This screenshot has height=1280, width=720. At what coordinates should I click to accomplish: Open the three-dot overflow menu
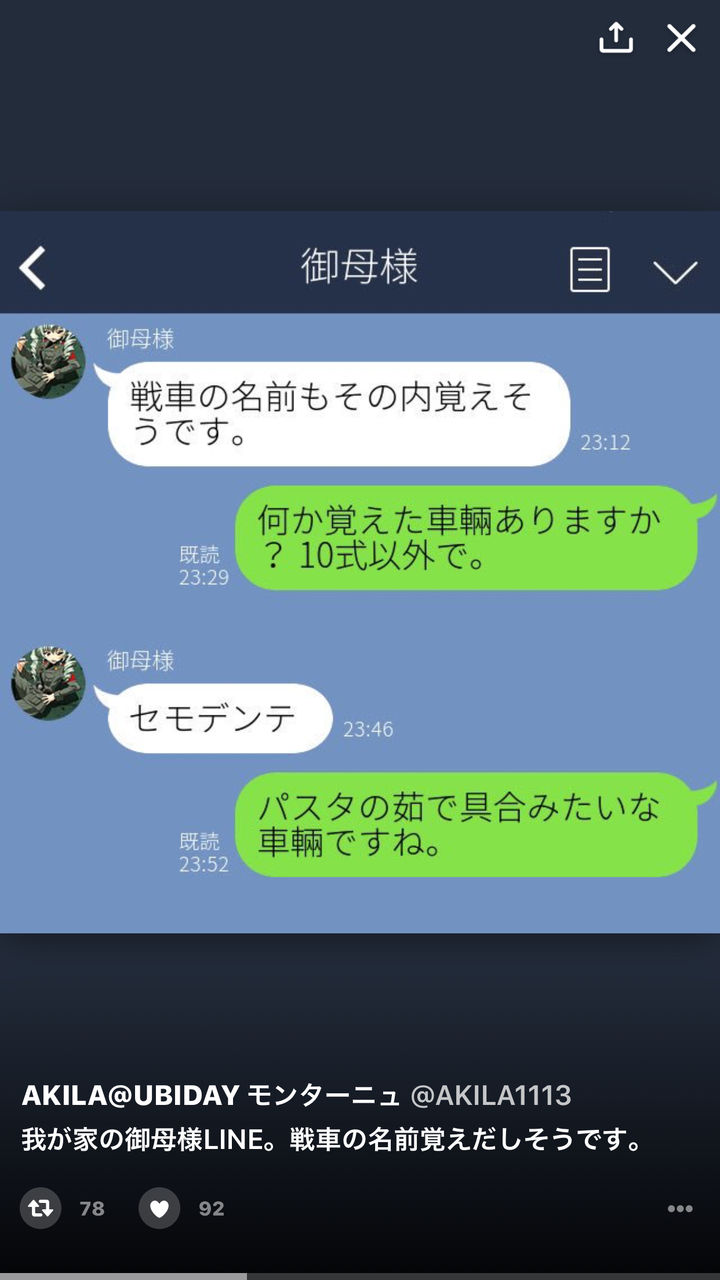680,1208
